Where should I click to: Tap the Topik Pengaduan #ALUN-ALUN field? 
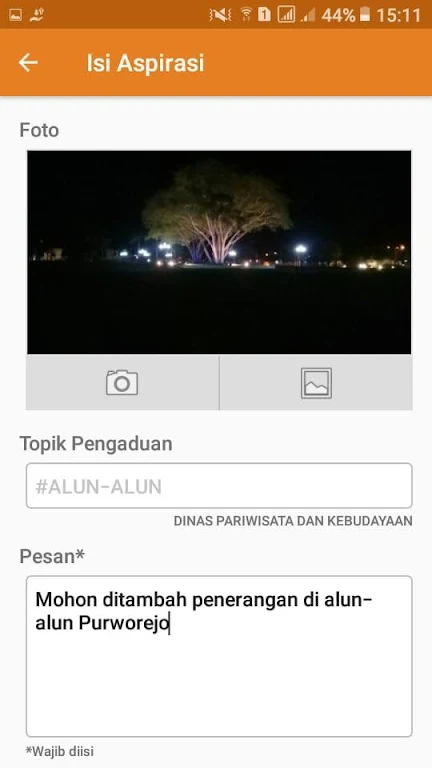219,485
